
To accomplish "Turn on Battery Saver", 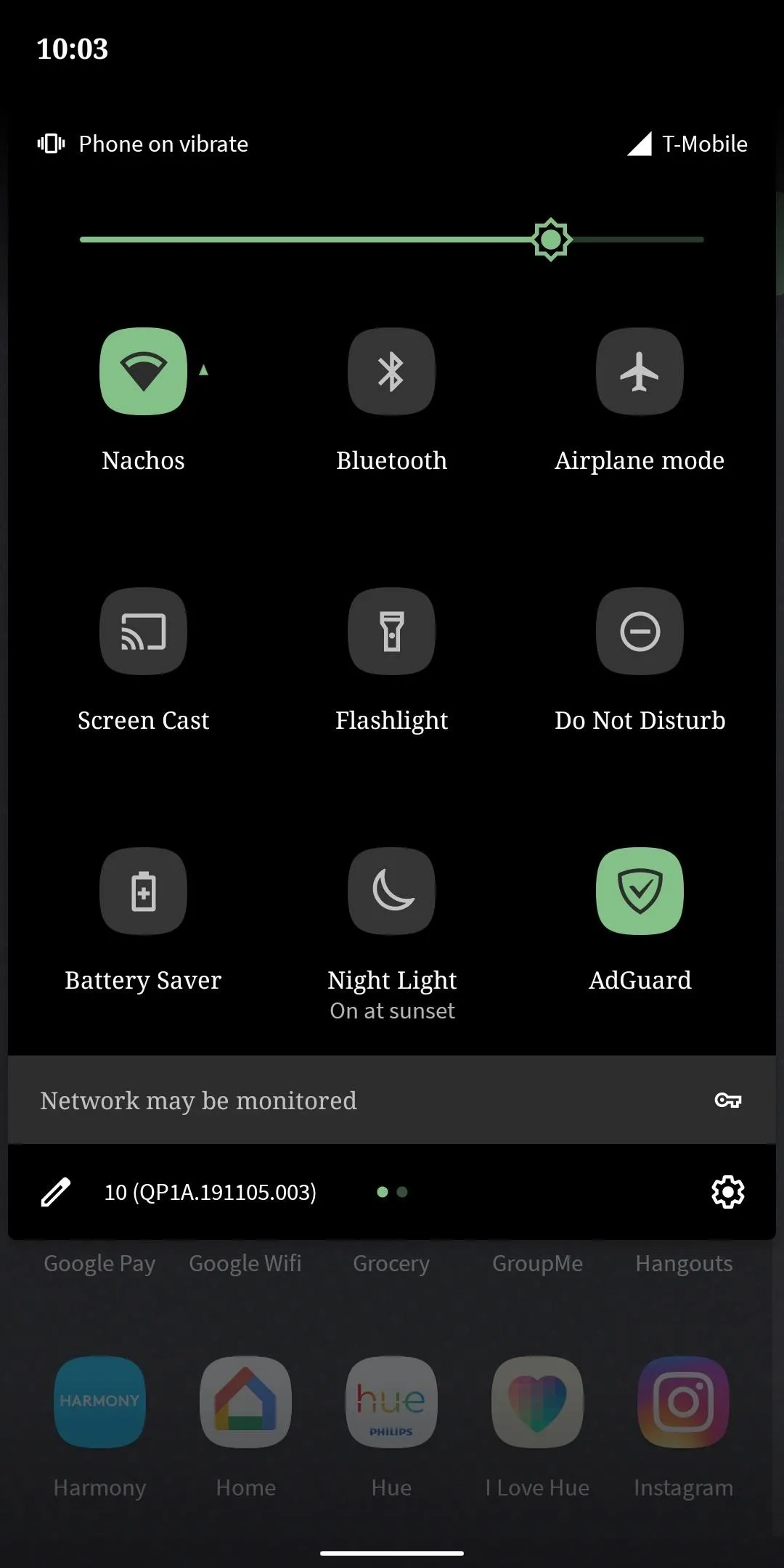I will click(x=143, y=891).
